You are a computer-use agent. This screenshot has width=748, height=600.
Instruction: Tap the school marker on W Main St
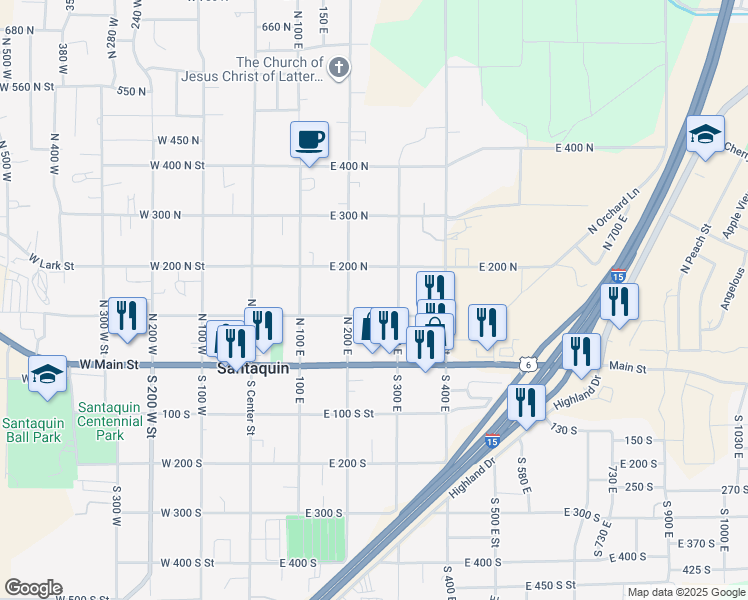point(47,375)
